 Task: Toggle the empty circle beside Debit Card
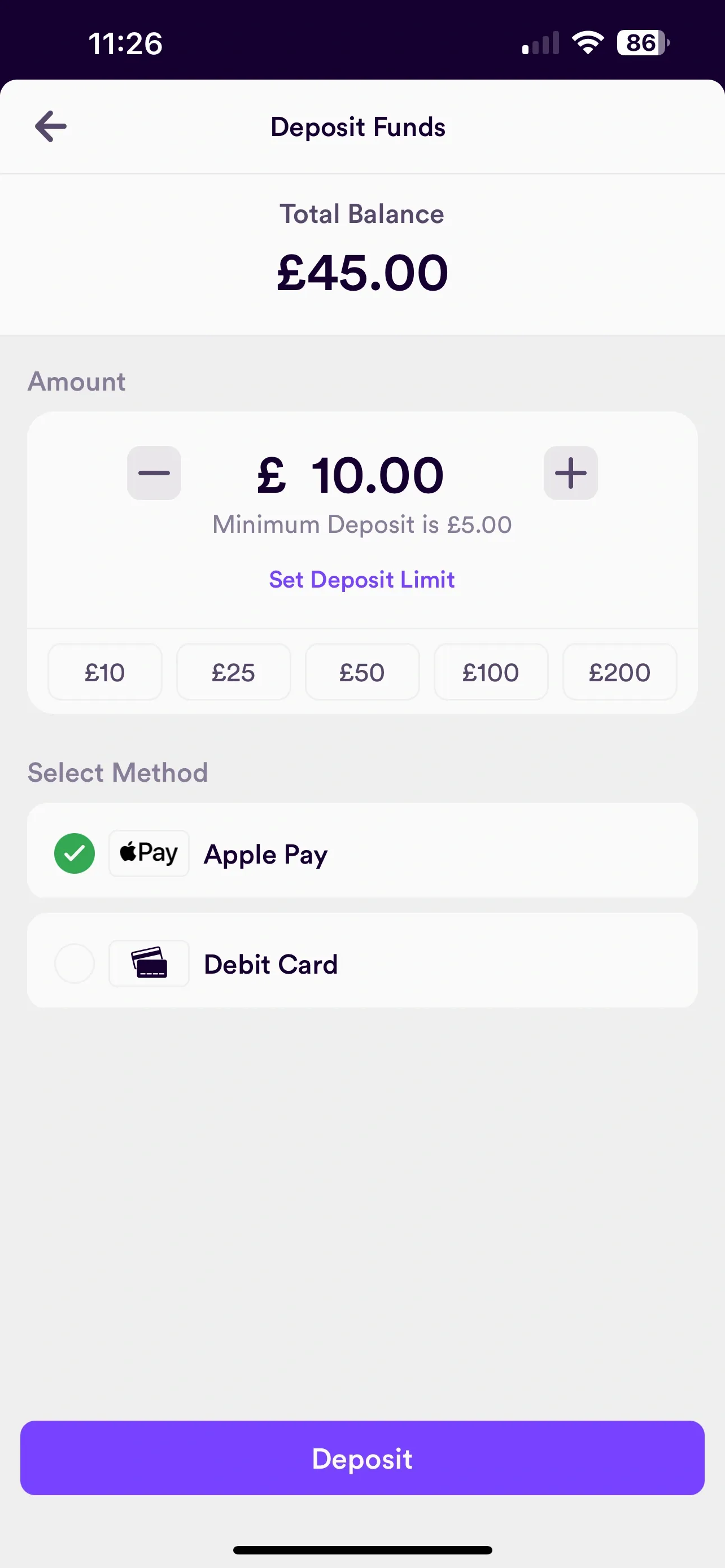75,963
